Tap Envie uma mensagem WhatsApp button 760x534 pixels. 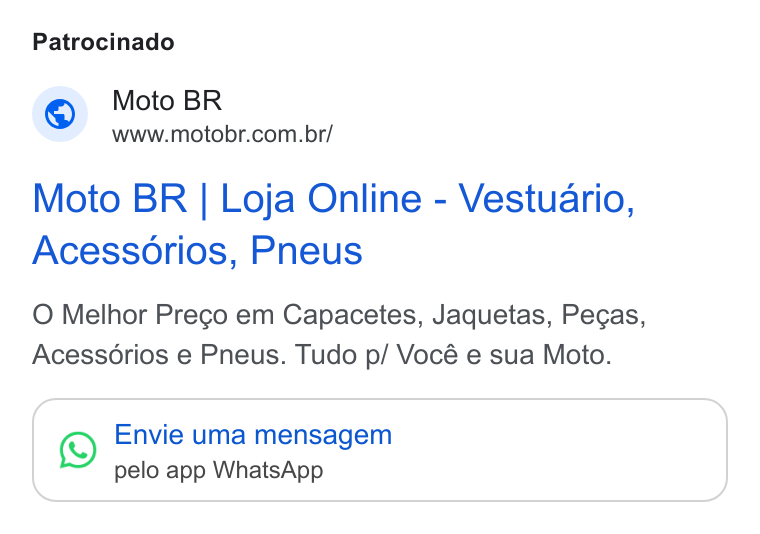[x=380, y=450]
